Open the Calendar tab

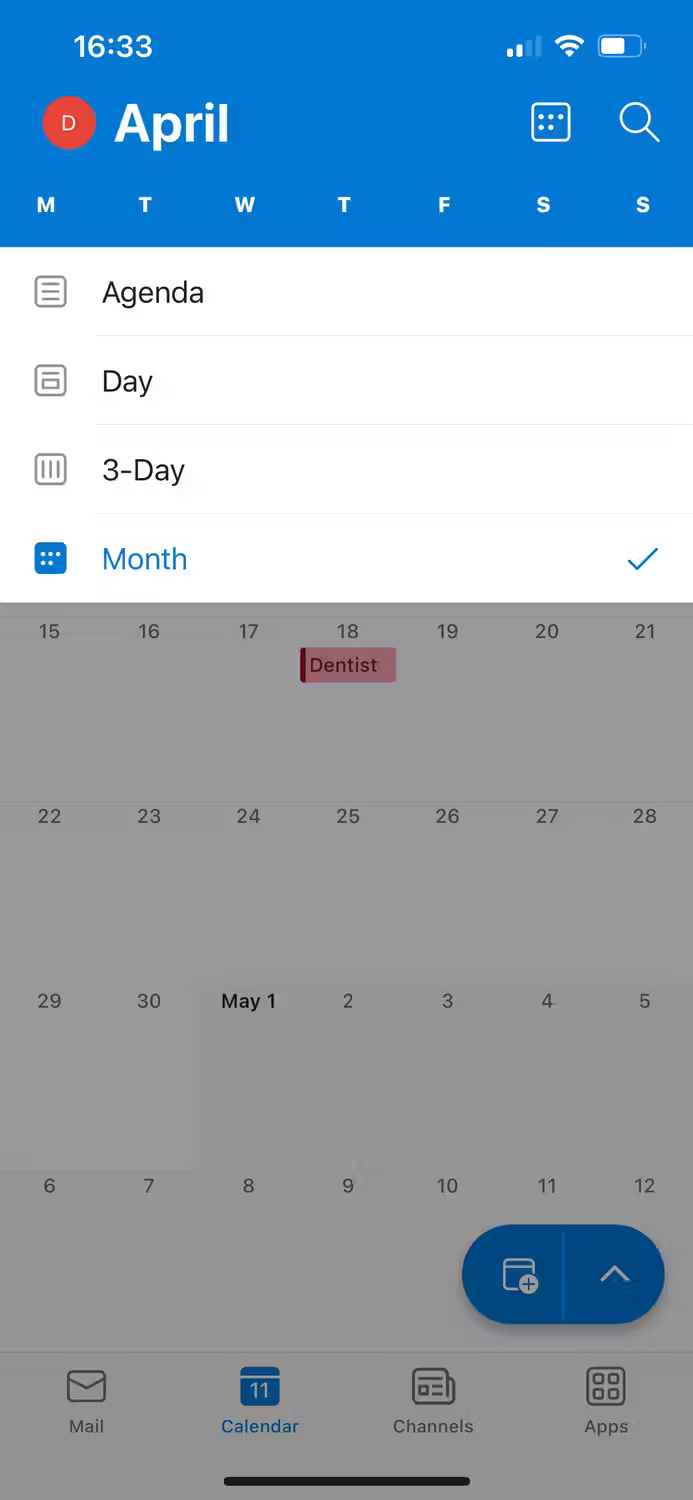tap(260, 1401)
